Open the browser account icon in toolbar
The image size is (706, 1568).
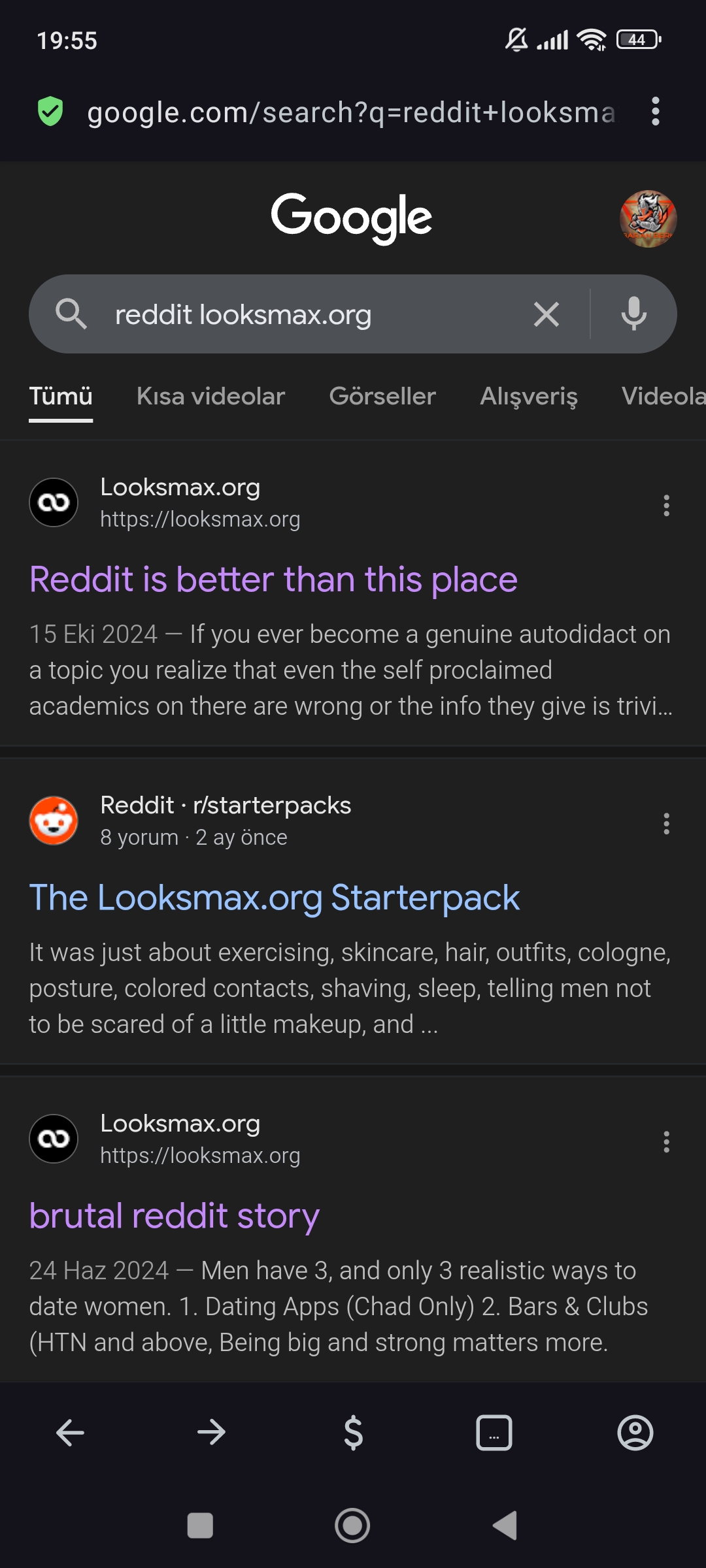[635, 1433]
